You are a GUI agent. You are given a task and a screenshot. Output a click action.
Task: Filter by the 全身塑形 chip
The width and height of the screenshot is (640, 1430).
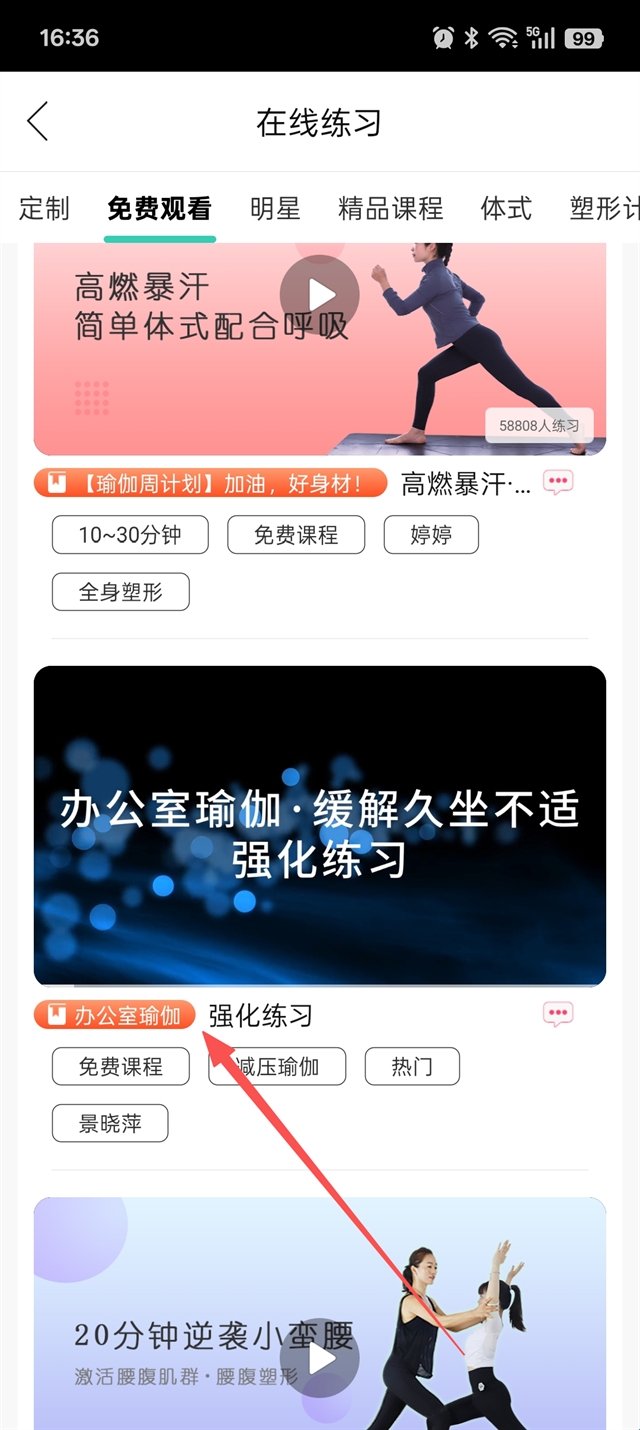pos(120,592)
